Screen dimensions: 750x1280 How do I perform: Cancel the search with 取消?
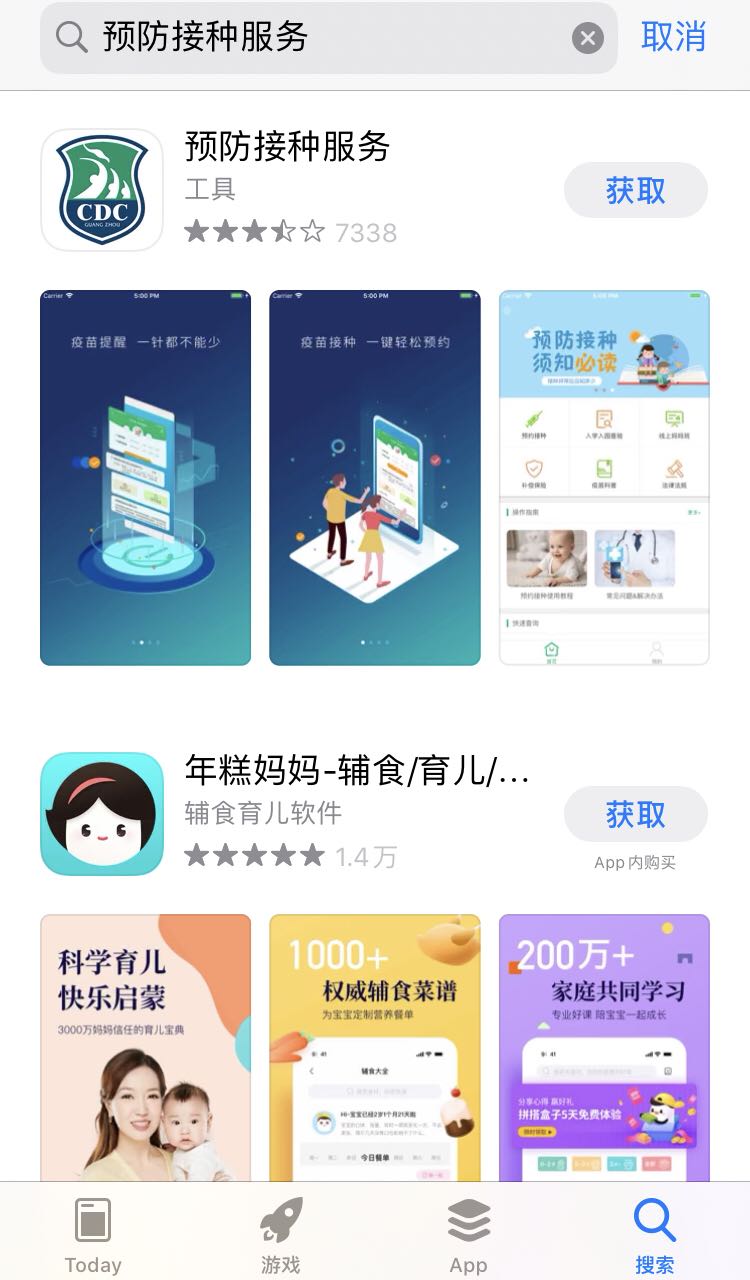point(673,37)
